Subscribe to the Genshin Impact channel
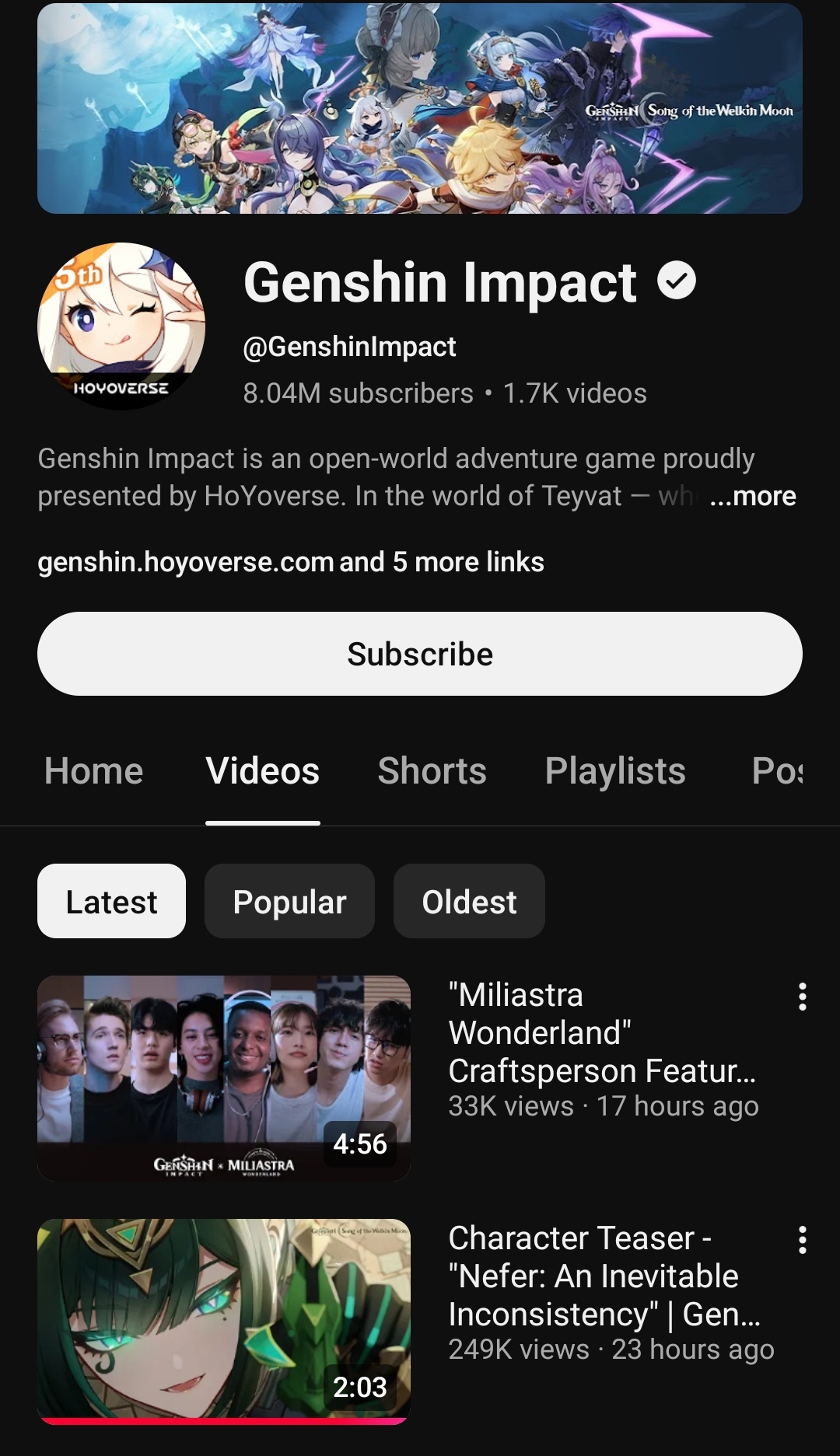Screen dimensions: 840x1456 pos(420,654)
